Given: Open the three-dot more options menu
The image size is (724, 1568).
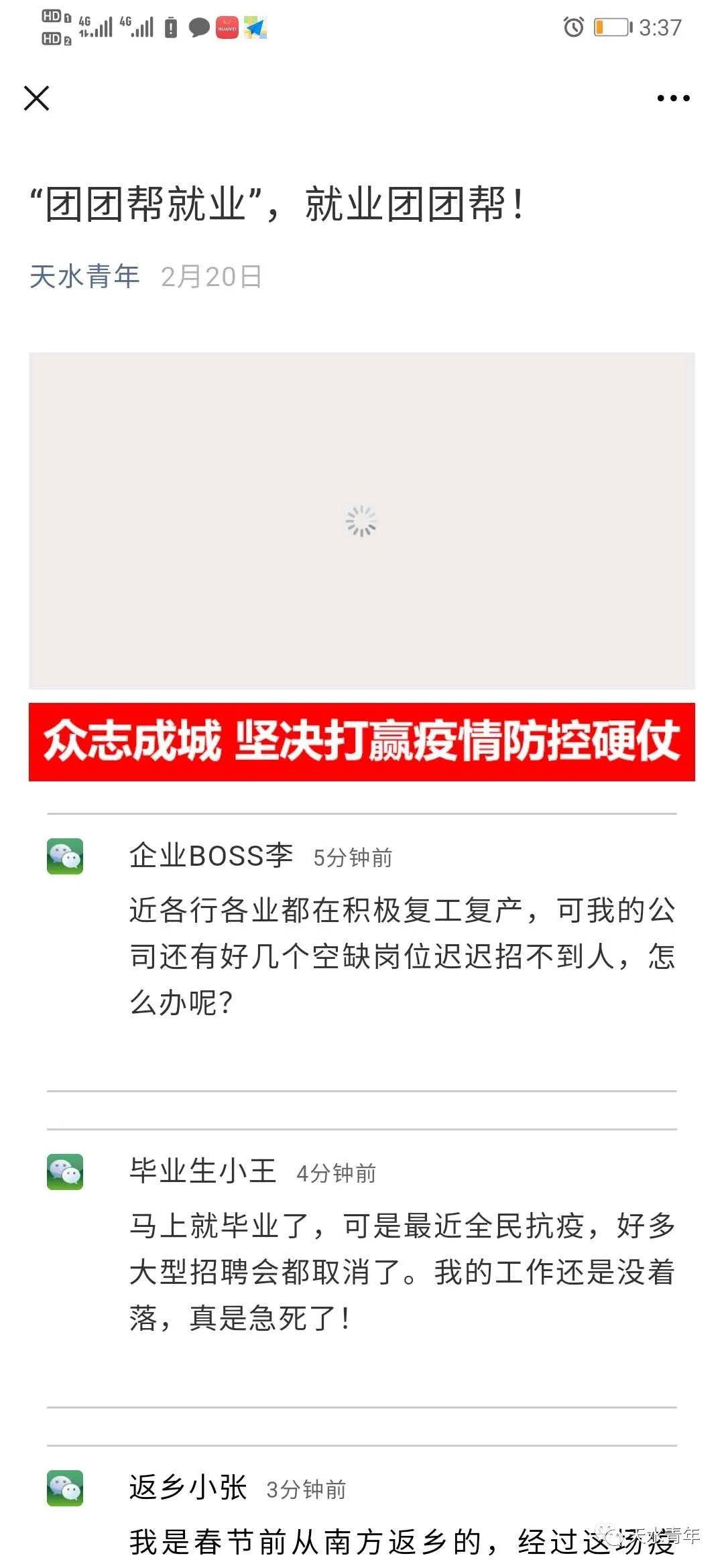Looking at the screenshot, I should (x=672, y=99).
